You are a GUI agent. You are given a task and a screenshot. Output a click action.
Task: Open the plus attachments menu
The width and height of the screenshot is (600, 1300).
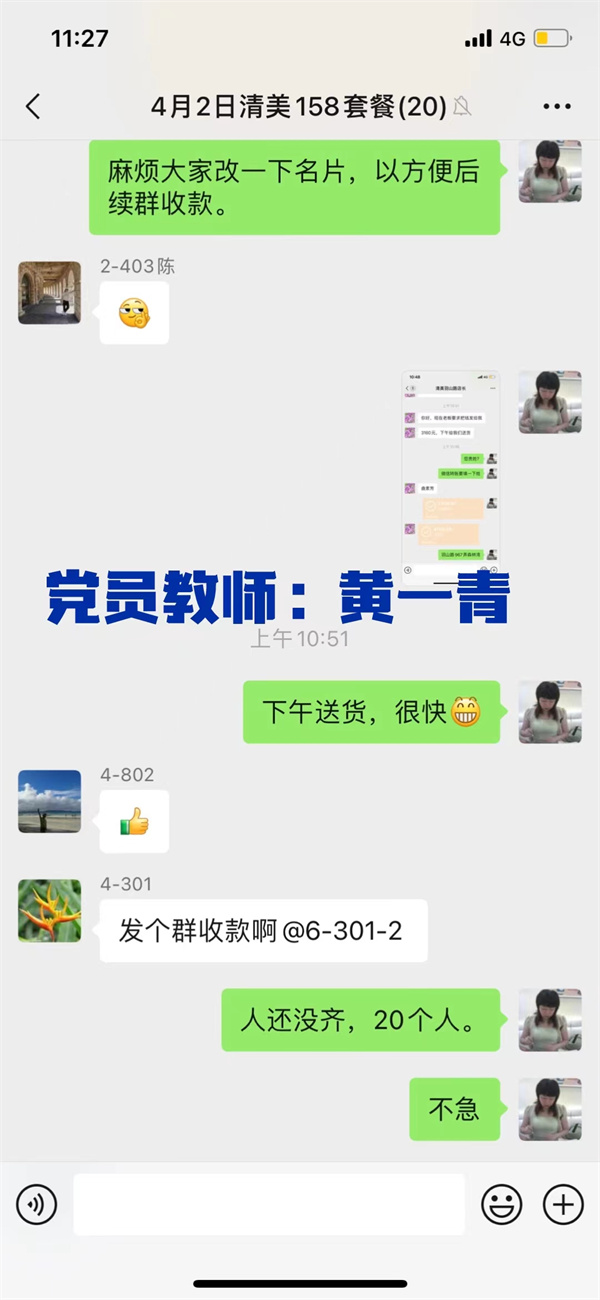pyautogui.click(x=563, y=1205)
